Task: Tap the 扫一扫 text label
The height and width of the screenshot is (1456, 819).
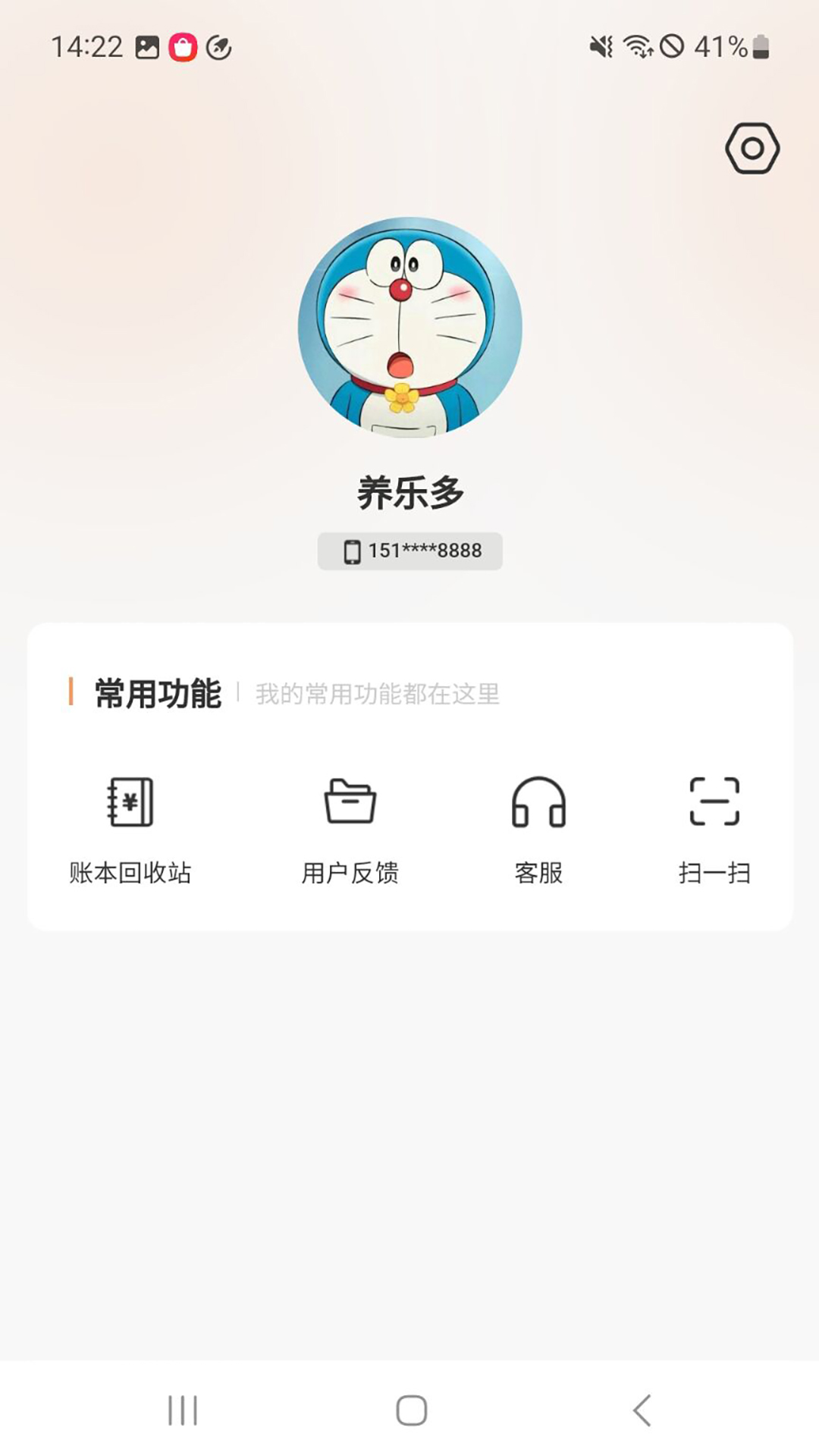Action: (x=716, y=874)
